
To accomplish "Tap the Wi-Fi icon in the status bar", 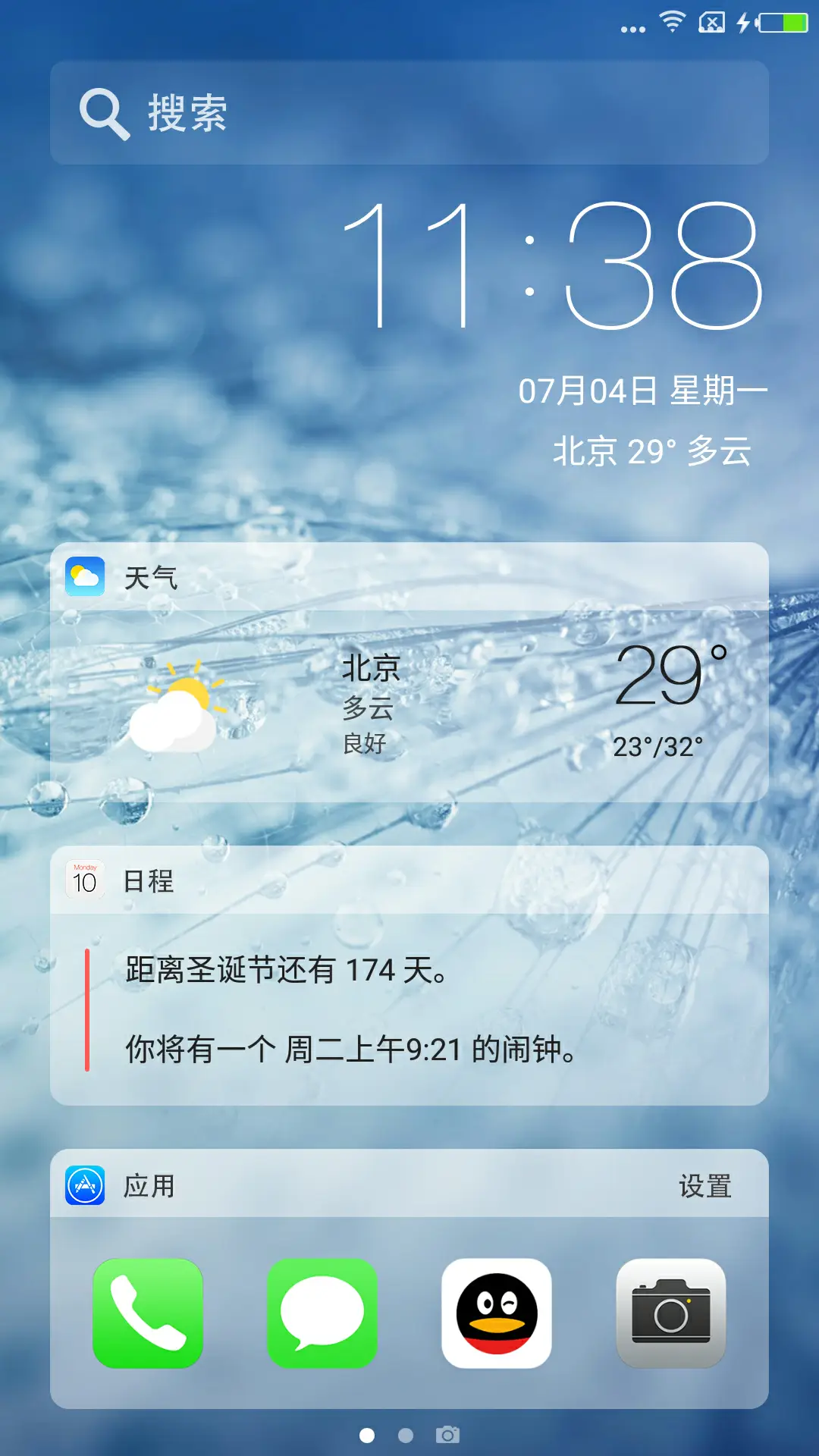I will pos(670,25).
